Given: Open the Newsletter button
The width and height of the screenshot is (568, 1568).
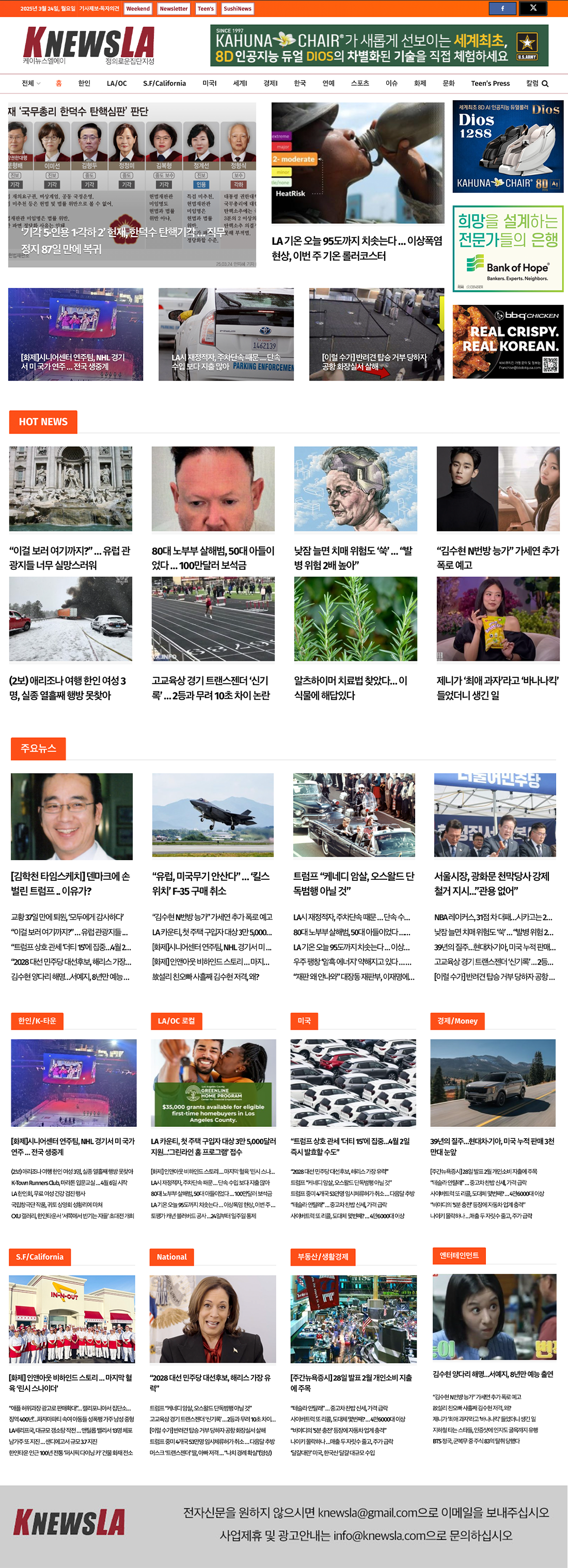Looking at the screenshot, I should [x=173, y=8].
